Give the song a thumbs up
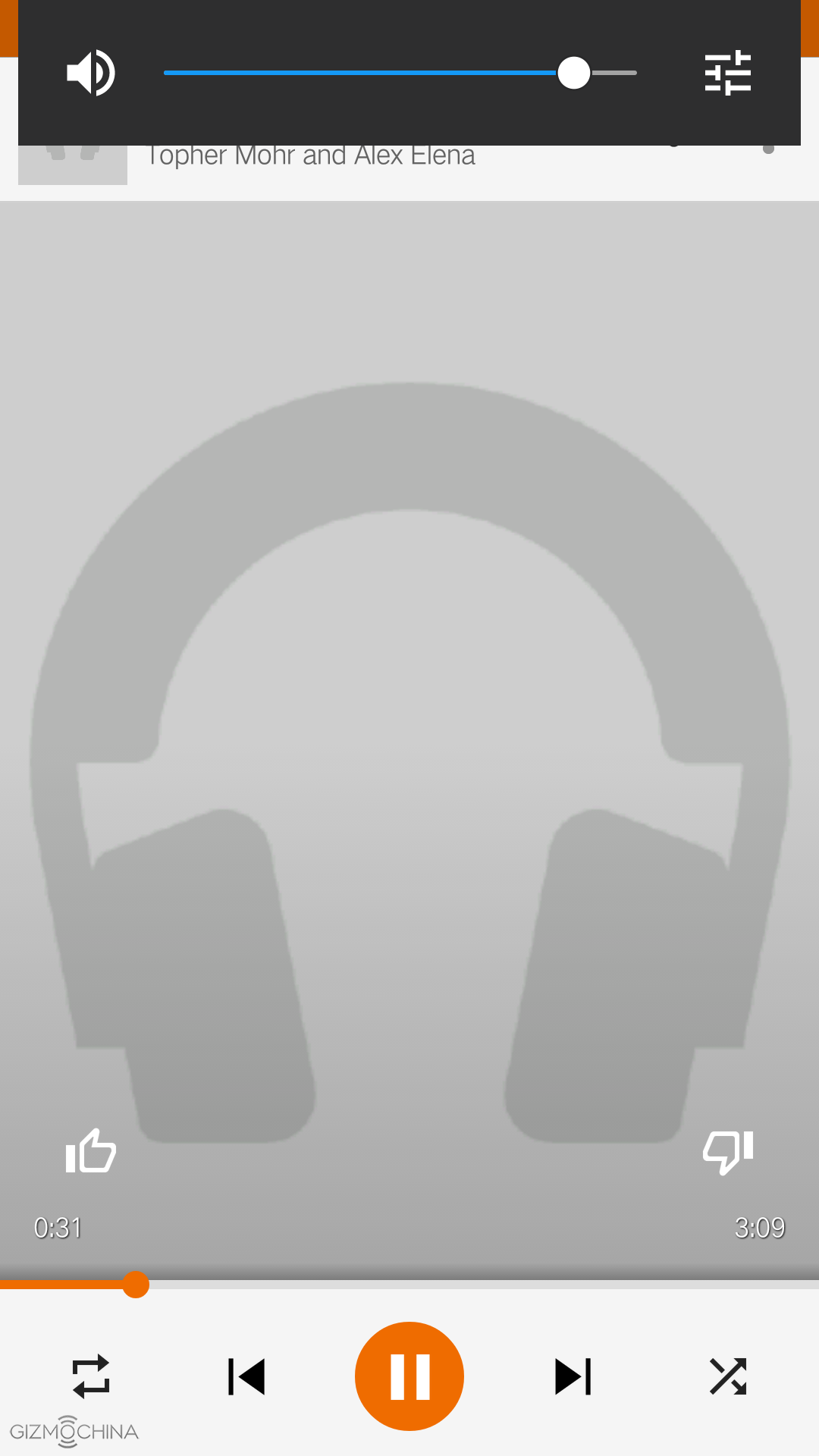The width and height of the screenshot is (819, 1456). click(x=91, y=1151)
